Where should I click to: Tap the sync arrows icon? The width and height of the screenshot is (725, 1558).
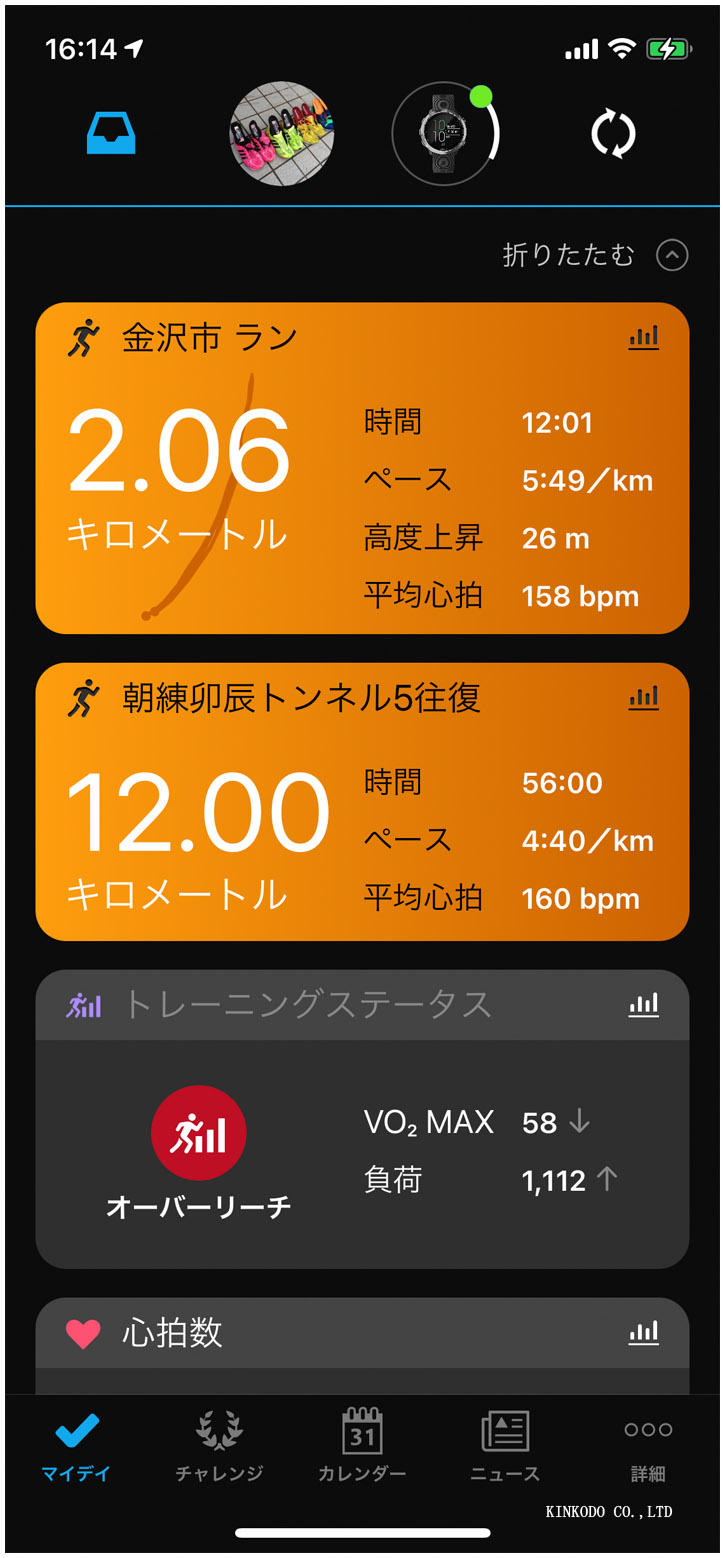click(613, 134)
